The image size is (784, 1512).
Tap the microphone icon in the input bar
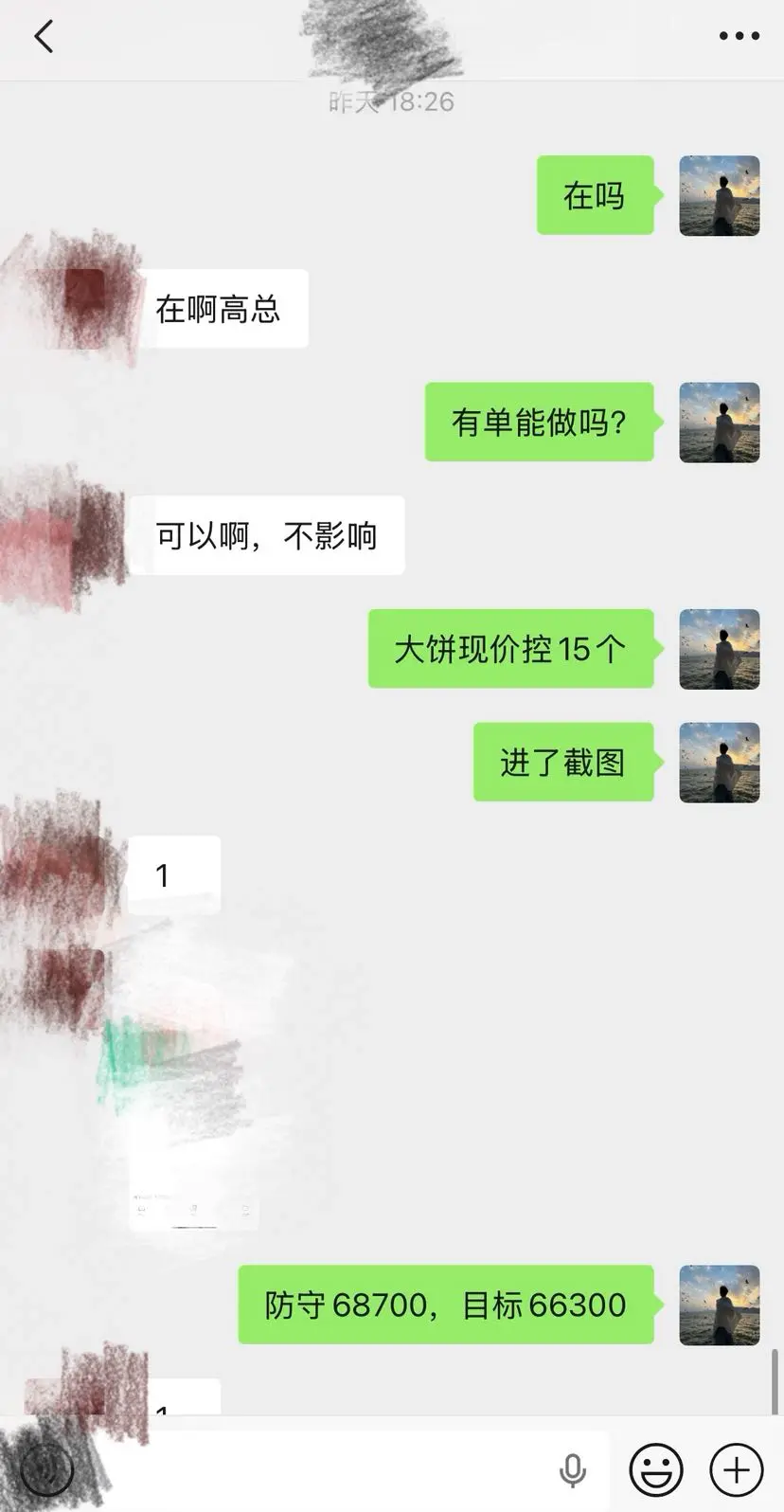point(572,1469)
